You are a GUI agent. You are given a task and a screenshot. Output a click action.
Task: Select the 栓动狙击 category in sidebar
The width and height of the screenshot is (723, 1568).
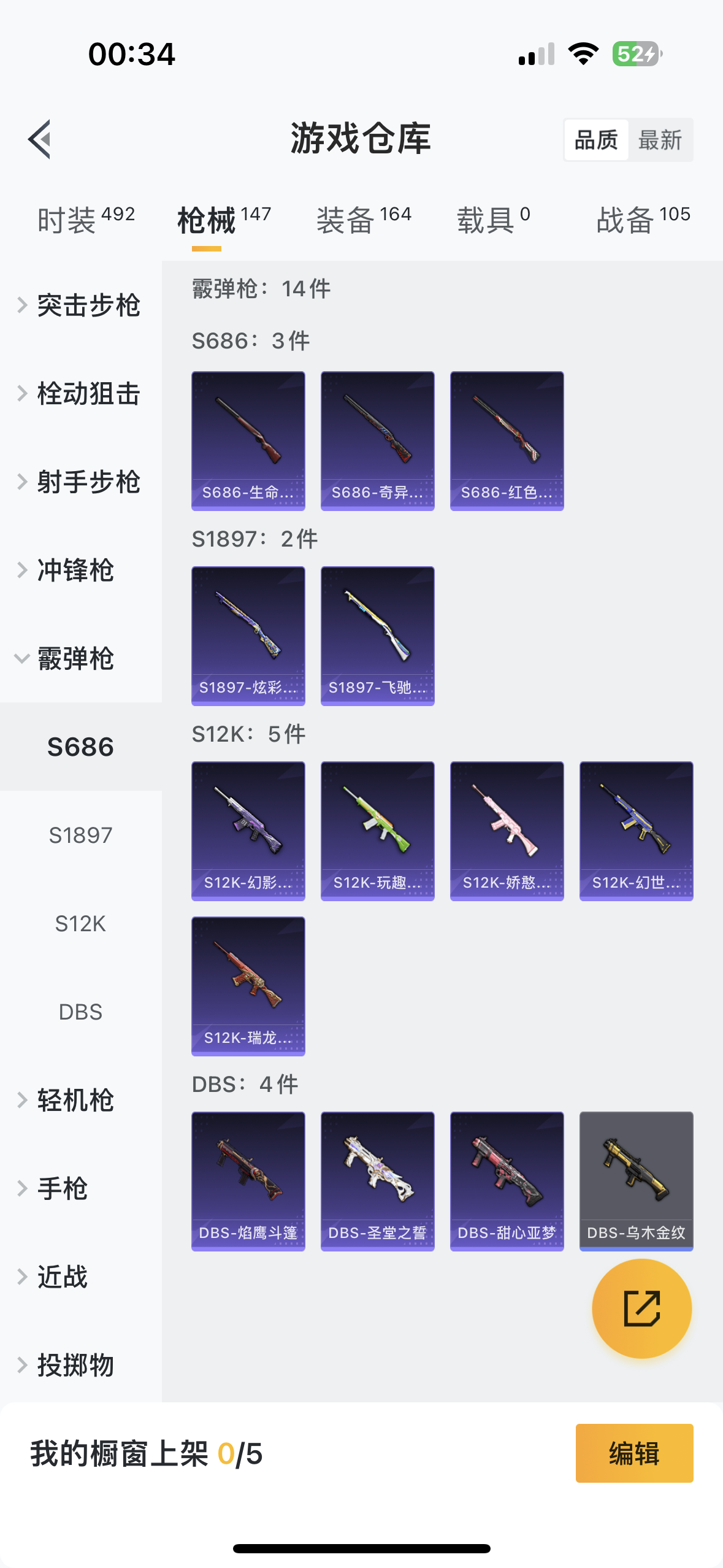pos(88,394)
